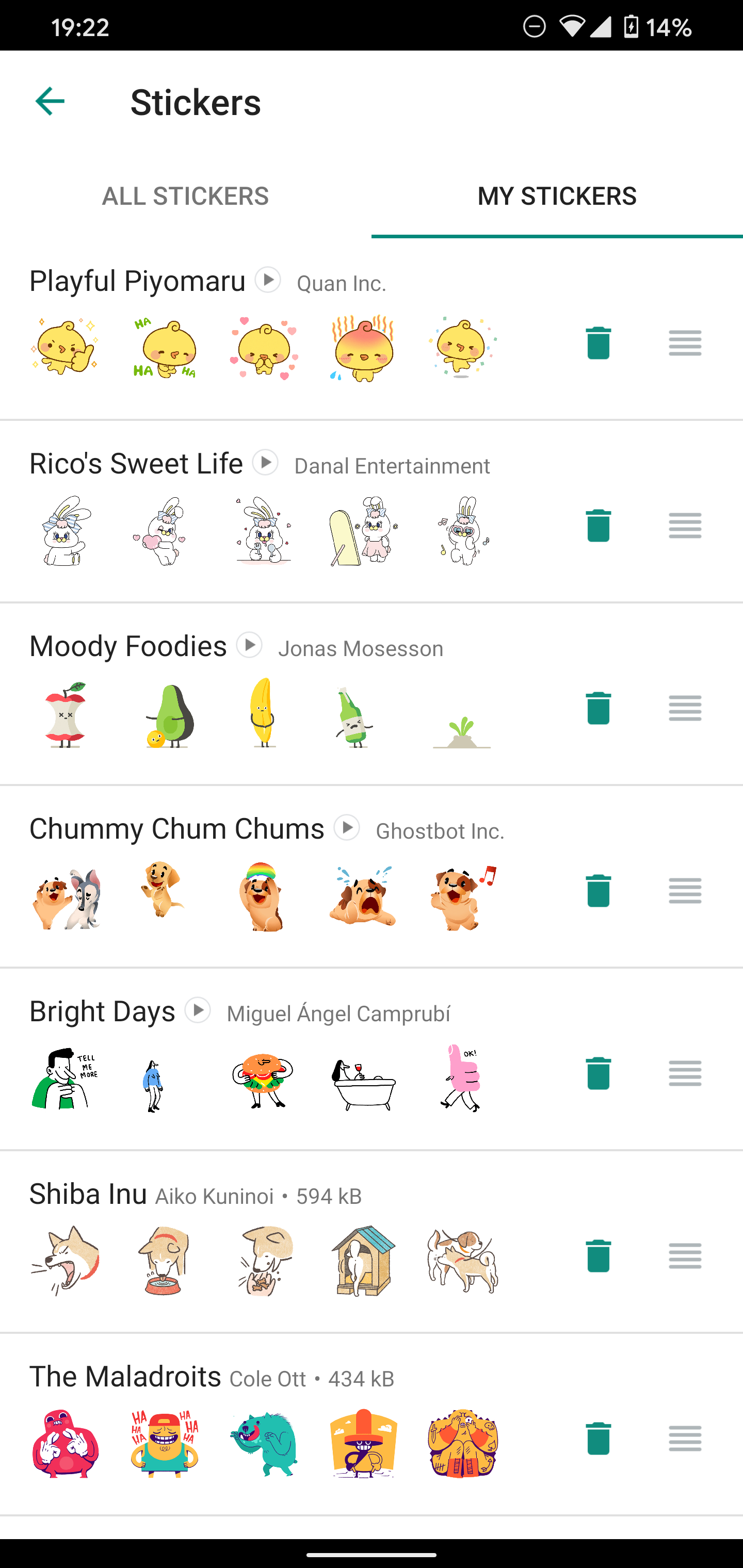Delete the Rico's Sweet Life sticker pack

[597, 525]
